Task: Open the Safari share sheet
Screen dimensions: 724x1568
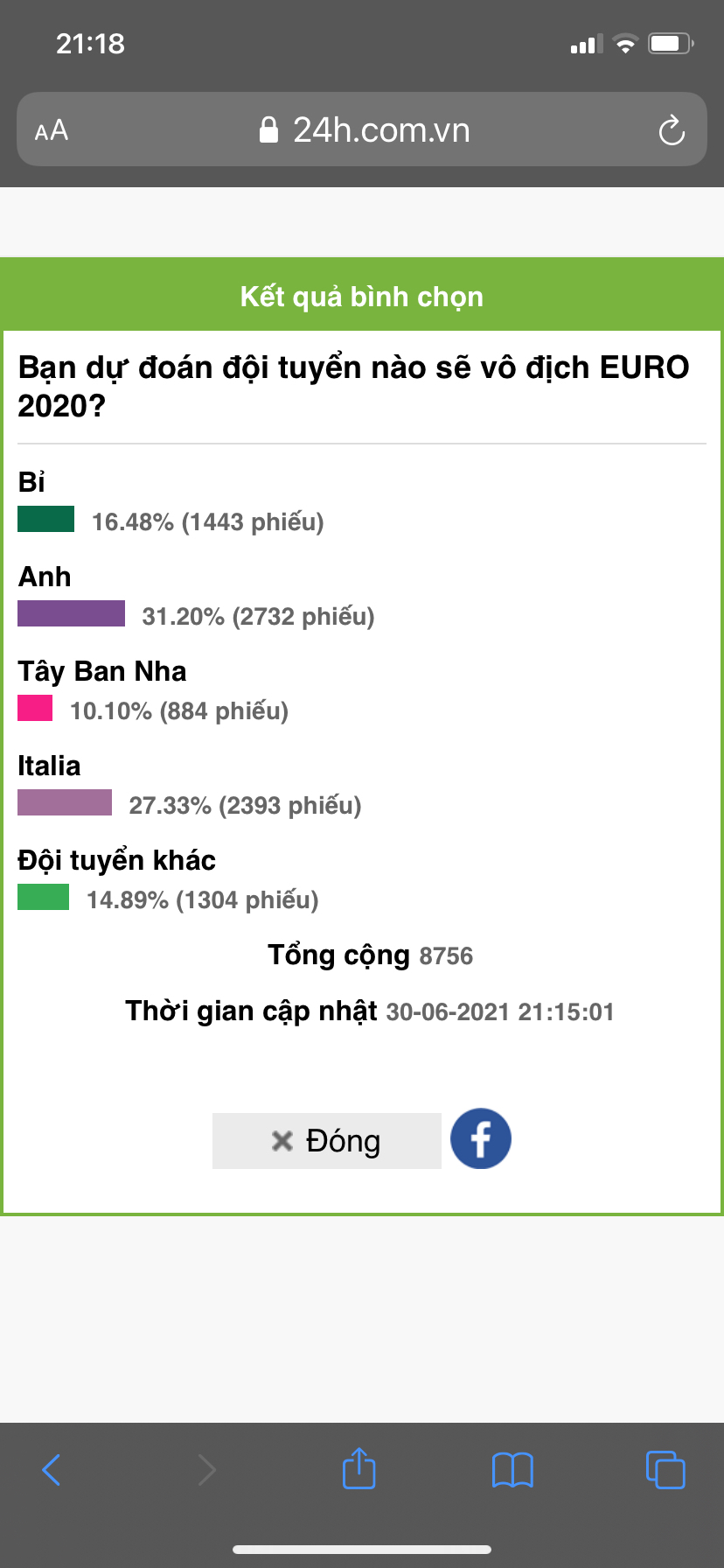Action: point(359,1467)
